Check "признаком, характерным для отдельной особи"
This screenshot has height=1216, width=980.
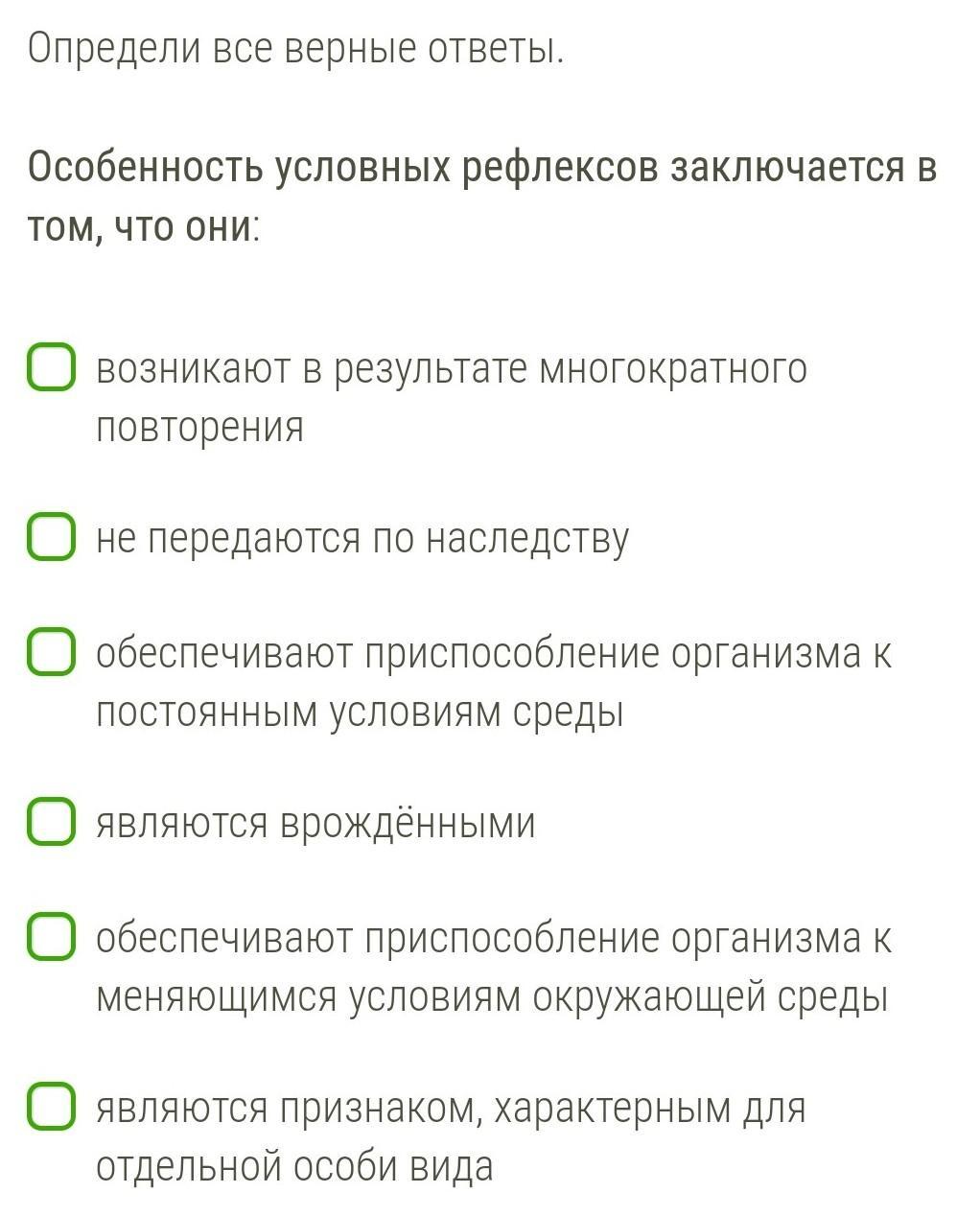point(51,1107)
